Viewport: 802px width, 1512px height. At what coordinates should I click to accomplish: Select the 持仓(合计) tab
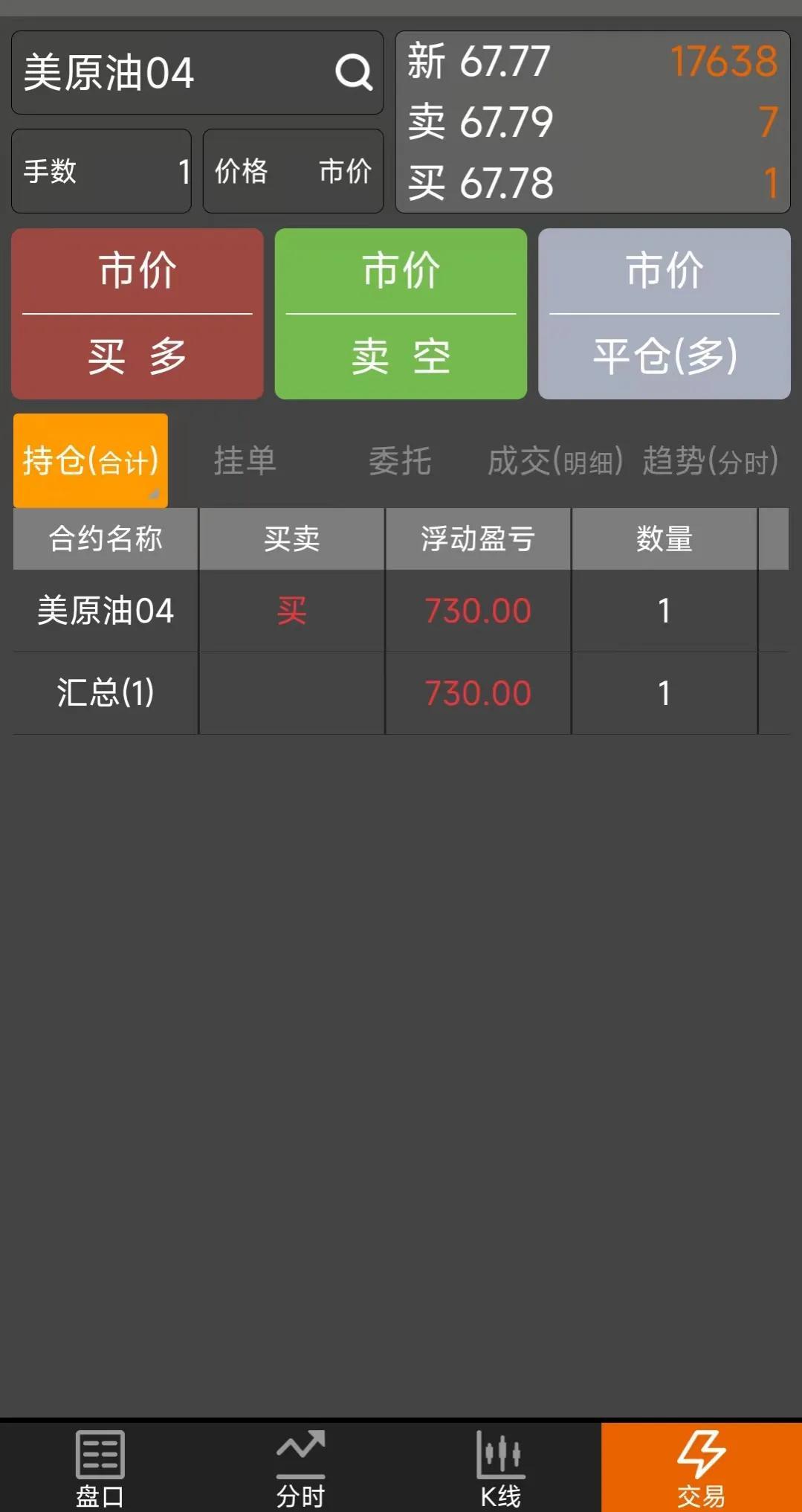pos(91,461)
